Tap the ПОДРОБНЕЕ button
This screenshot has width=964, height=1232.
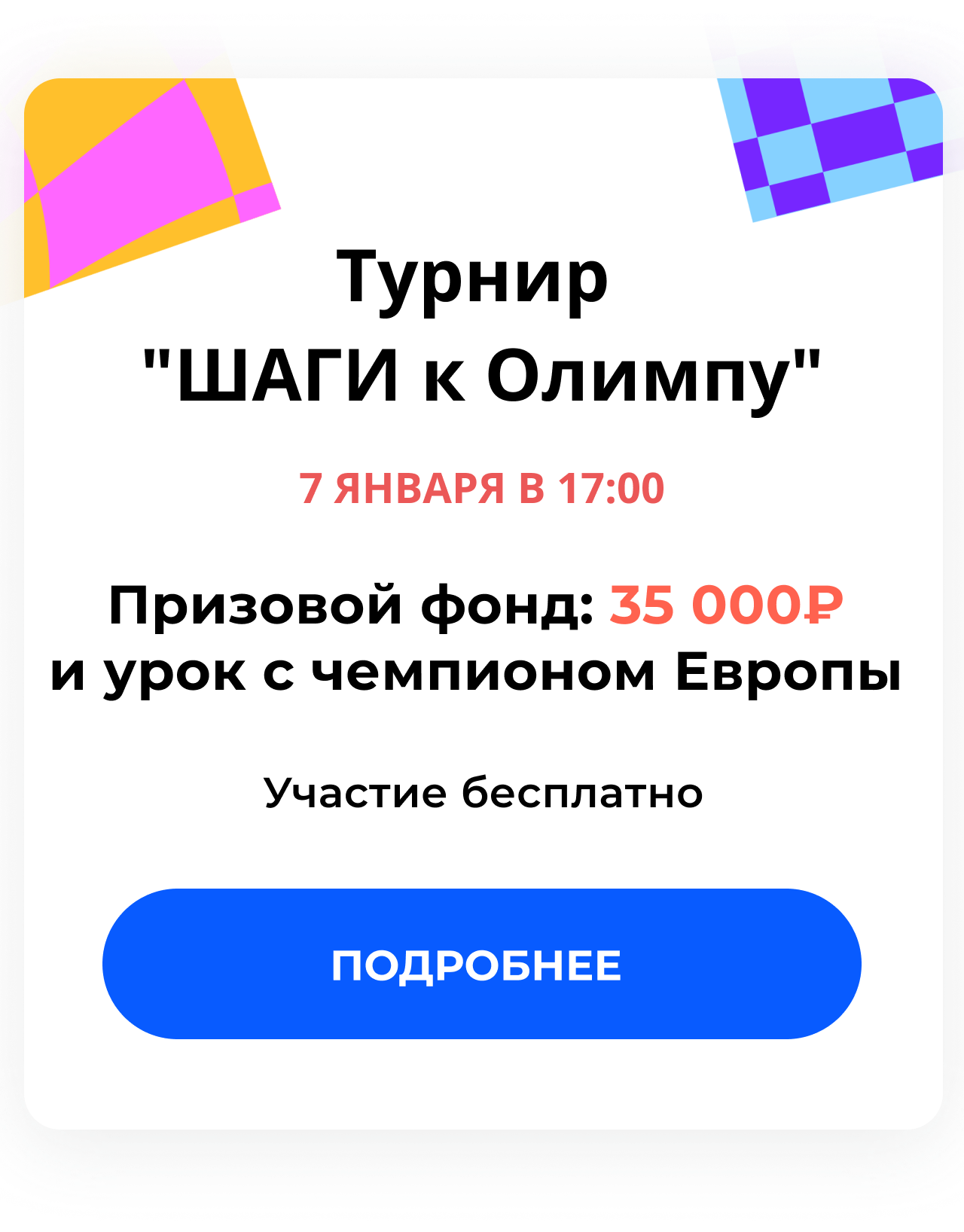(x=481, y=964)
